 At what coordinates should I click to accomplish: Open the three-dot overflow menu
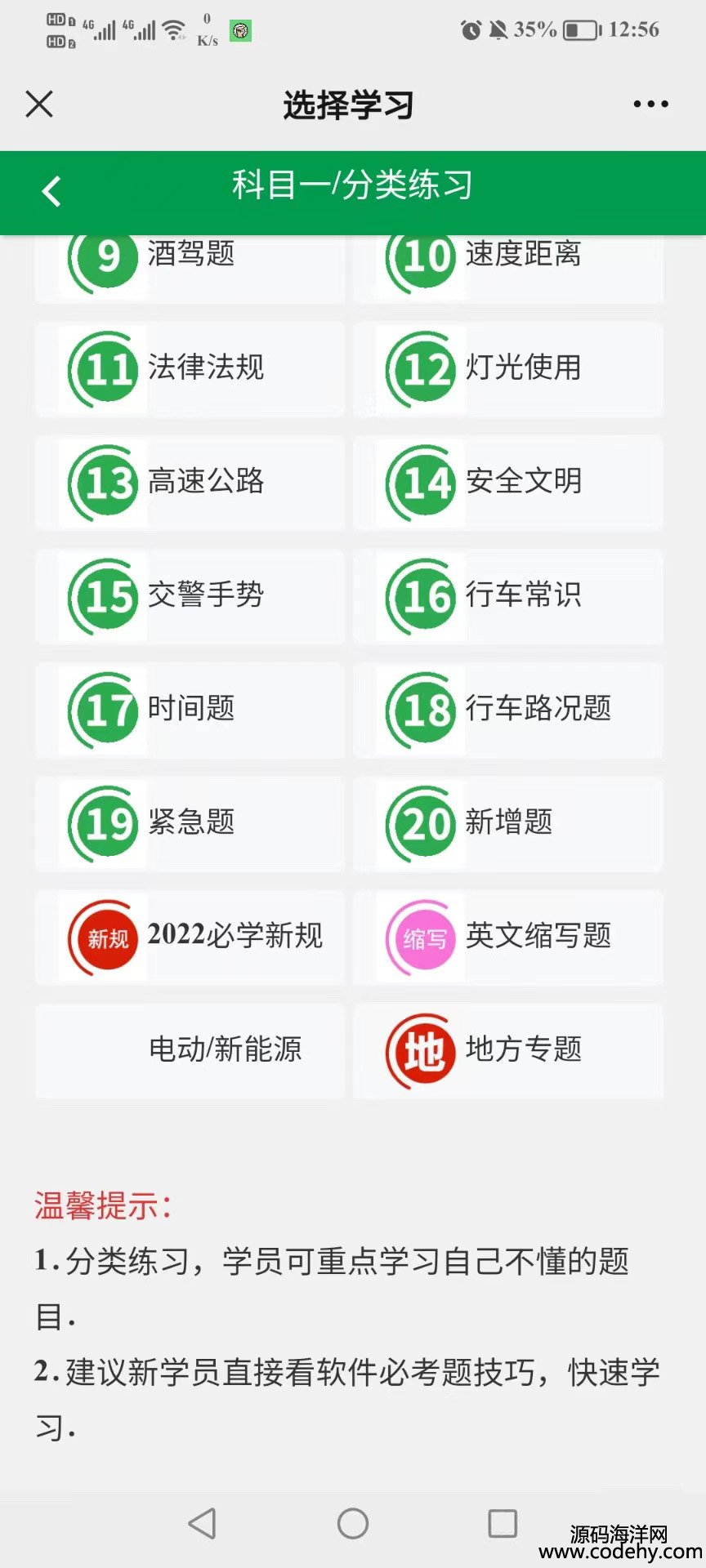pos(650,105)
